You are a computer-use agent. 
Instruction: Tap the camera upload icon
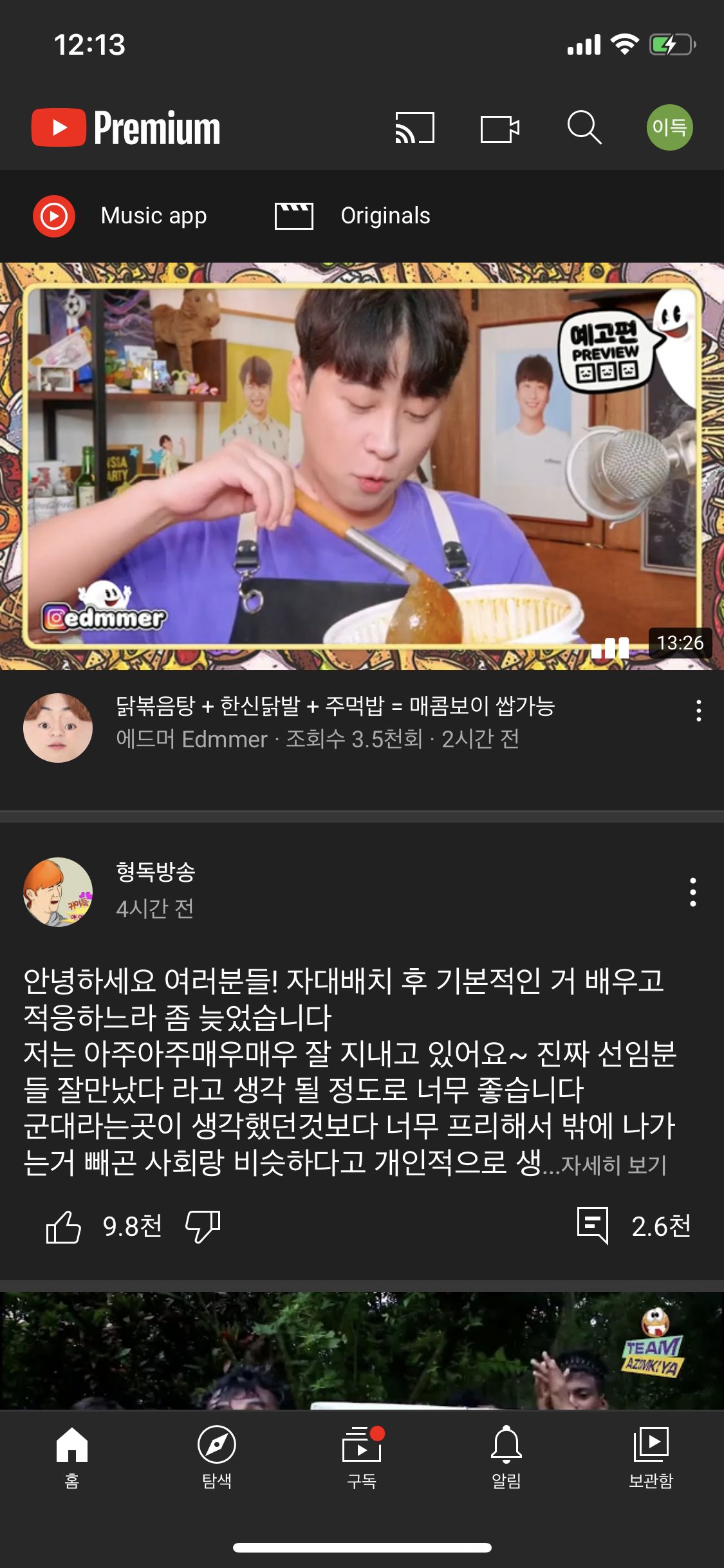(500, 128)
